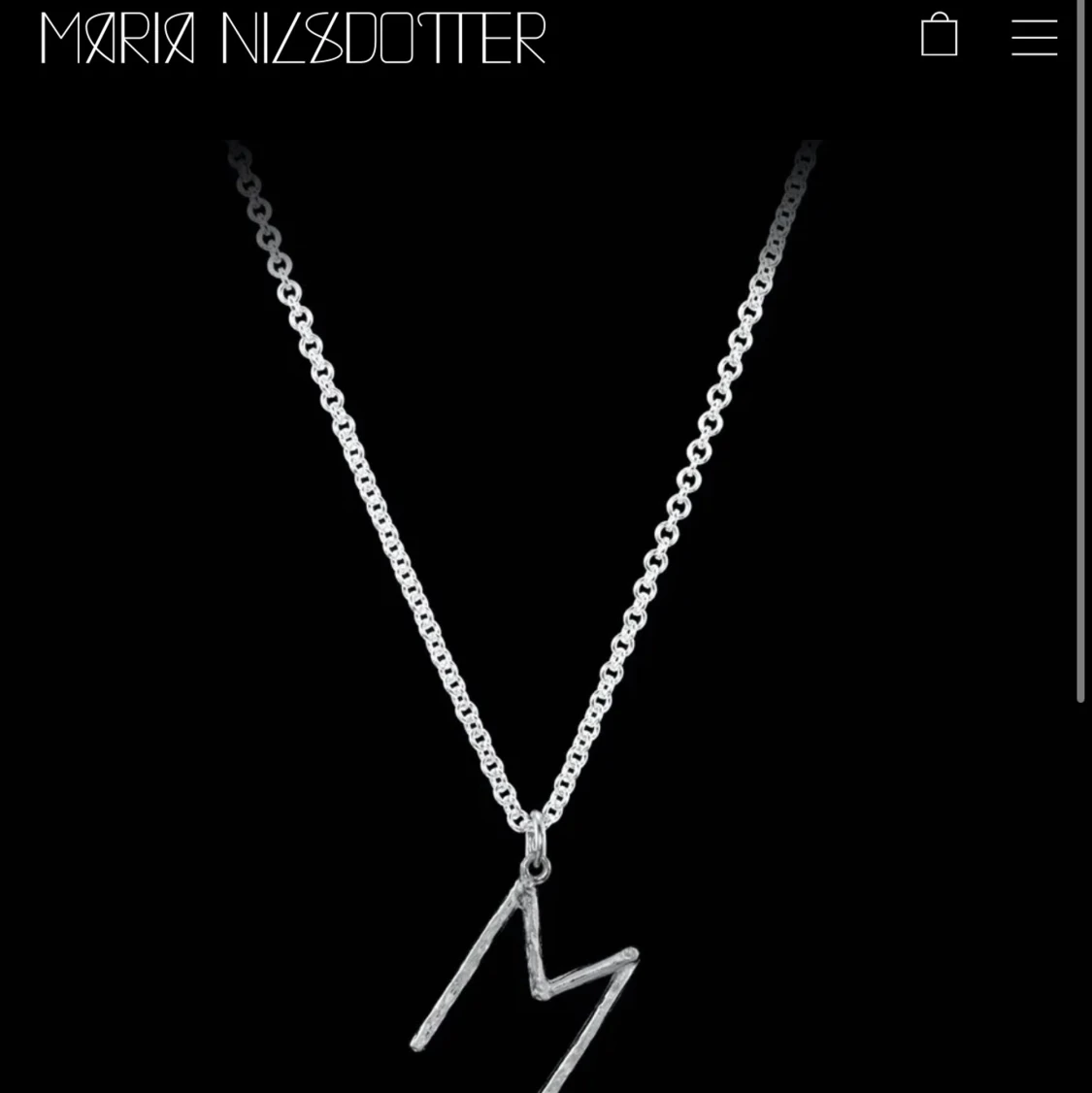
Task: Open the shopping bag
Action: tap(939, 36)
